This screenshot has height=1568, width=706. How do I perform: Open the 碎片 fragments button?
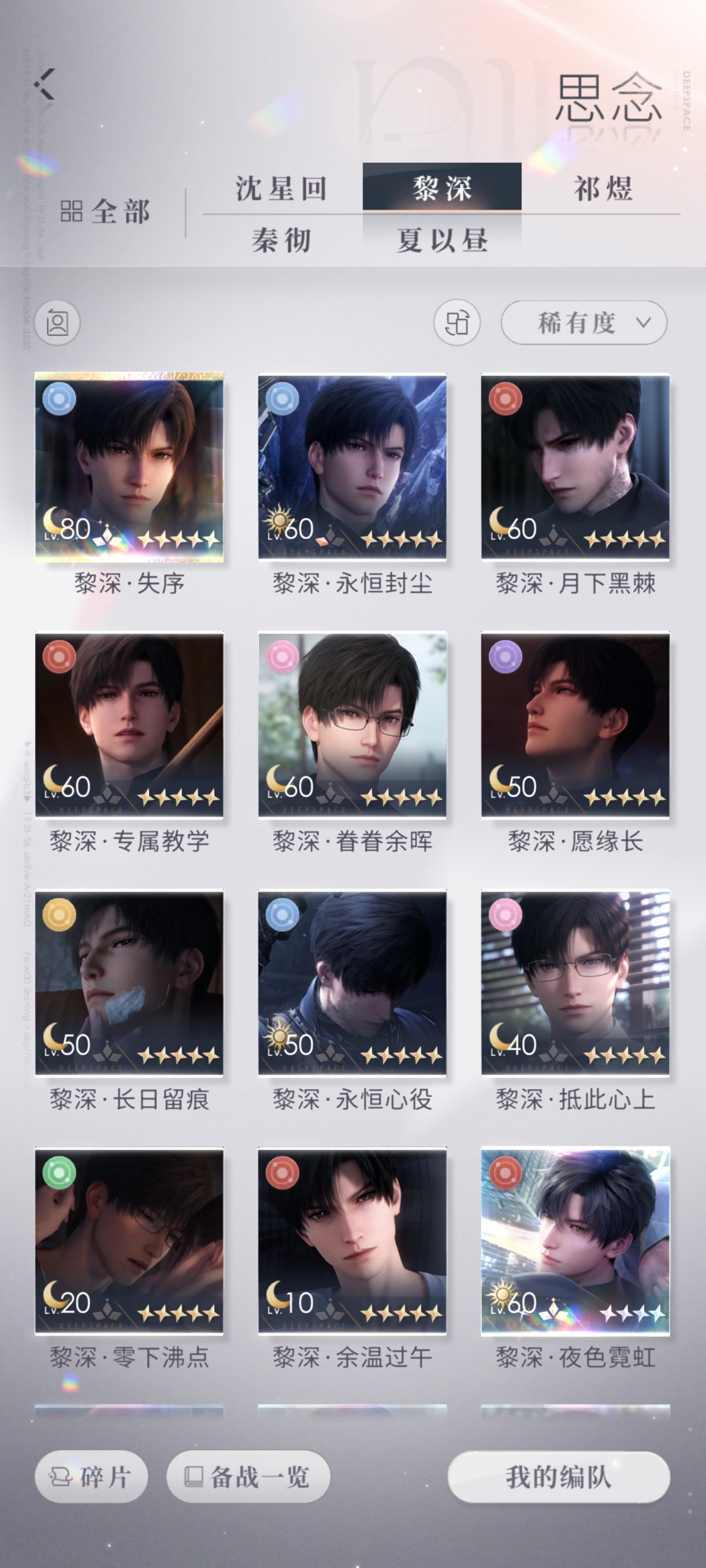(91, 1477)
